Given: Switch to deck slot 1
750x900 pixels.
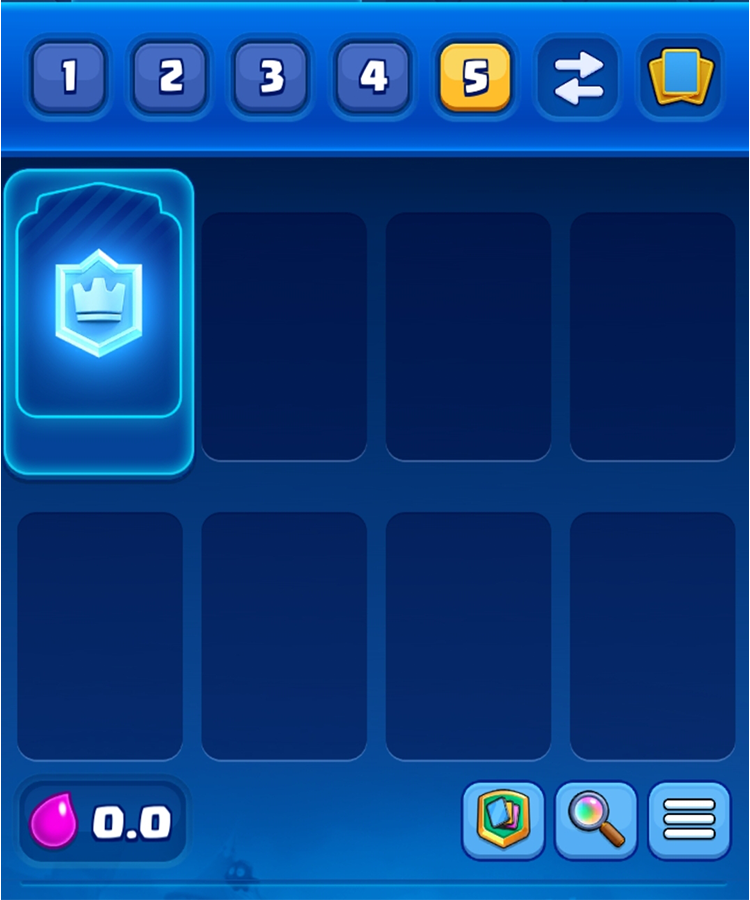Looking at the screenshot, I should coord(69,77).
